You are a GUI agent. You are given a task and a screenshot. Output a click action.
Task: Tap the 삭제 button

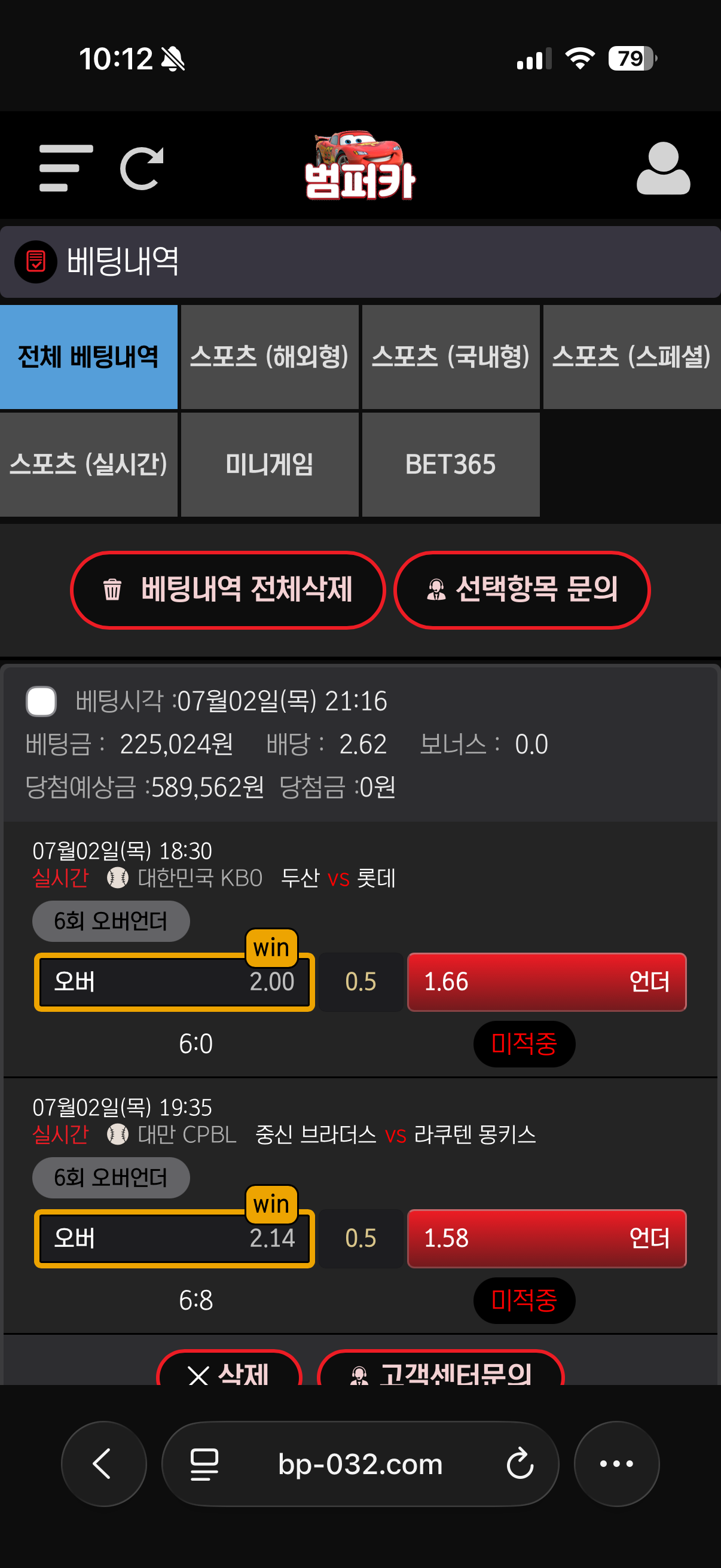[230, 1369]
